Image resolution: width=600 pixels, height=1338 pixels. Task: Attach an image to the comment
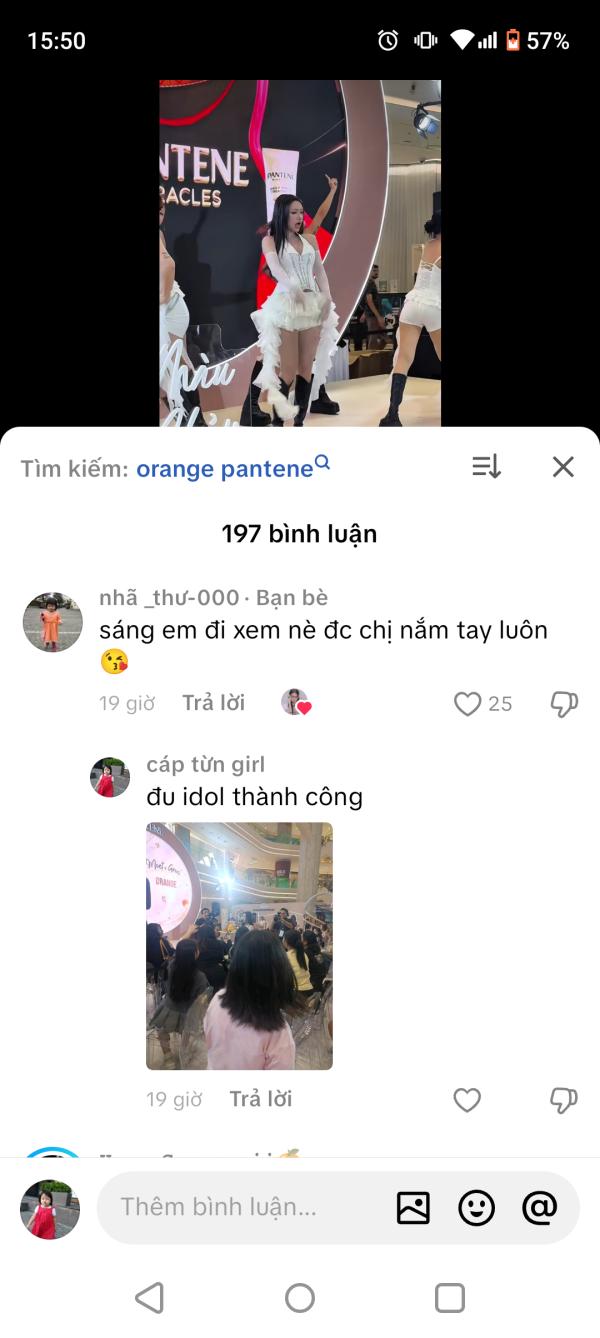tap(413, 1208)
